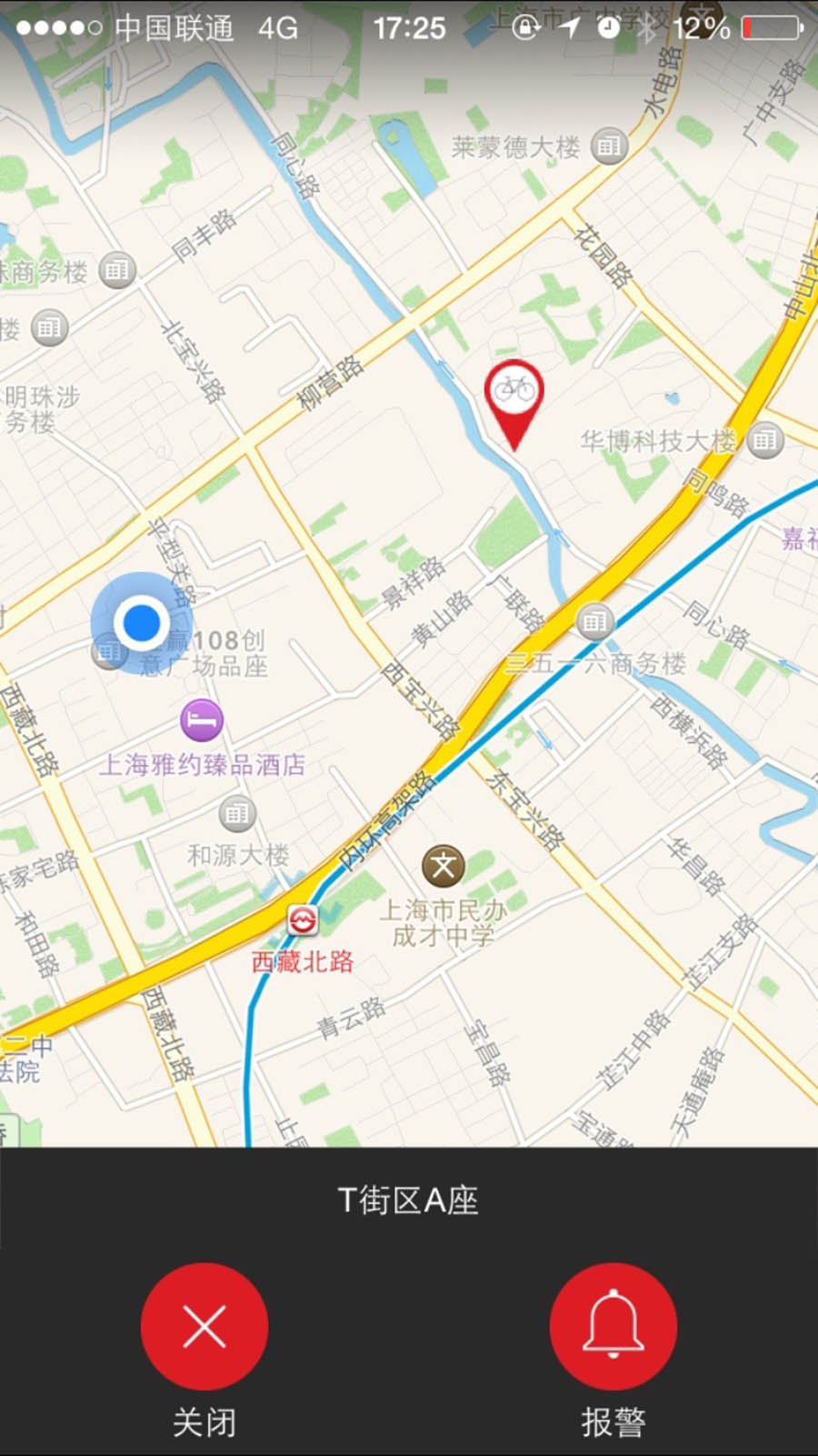Tap the red bicycle location pin
The width and height of the screenshot is (818, 1456).
coord(514,393)
